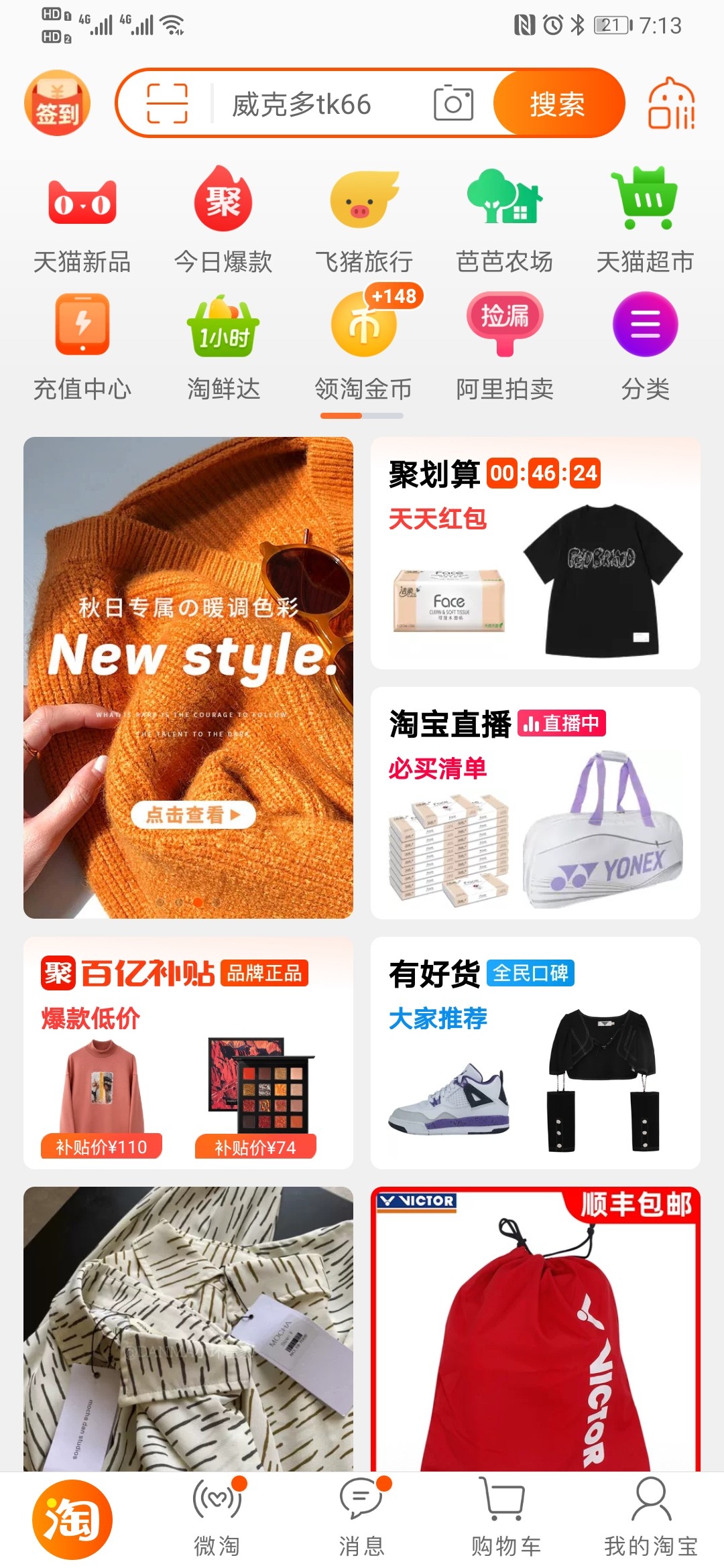The width and height of the screenshot is (724, 1568).
Task: Open the robot assistant icon
Action: 670,104
